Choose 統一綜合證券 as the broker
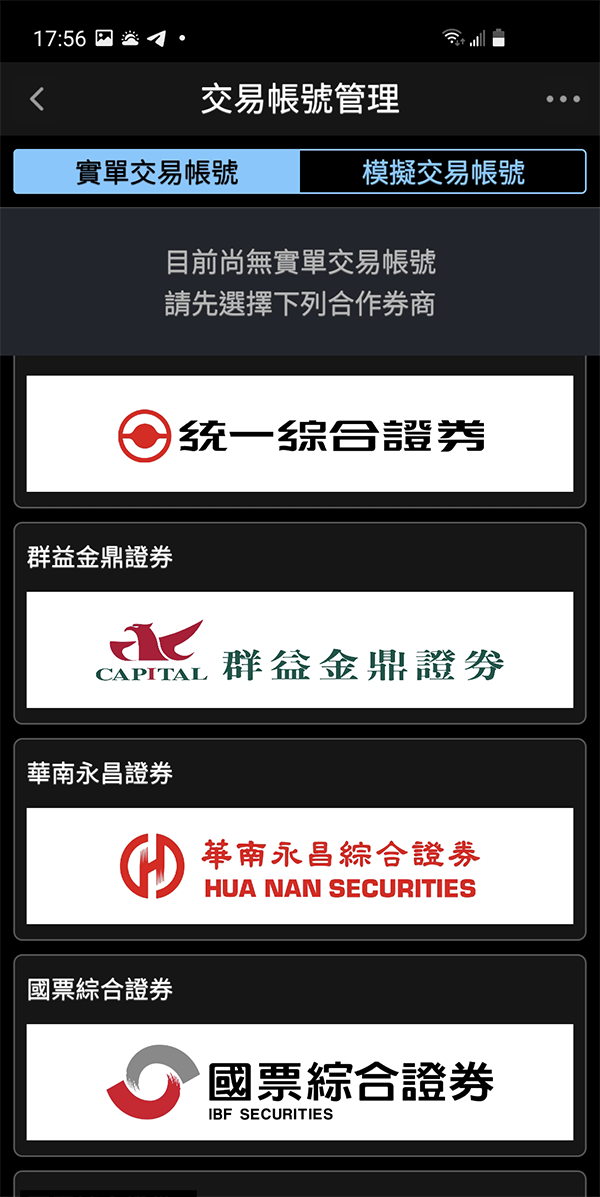The width and height of the screenshot is (600, 1197). 300,434
